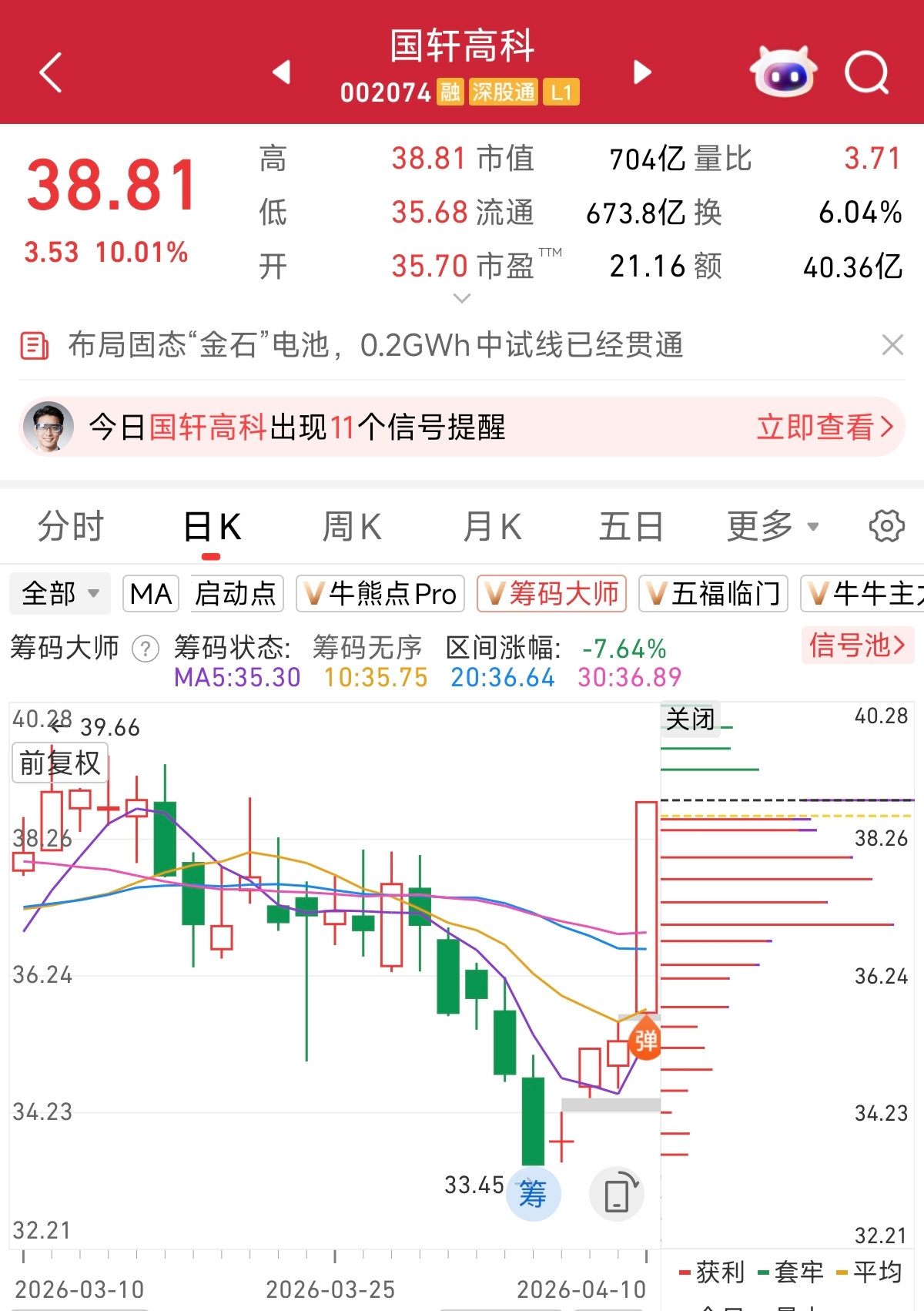The image size is (924, 1311).
Task: Open chart settings gear
Action: click(x=886, y=528)
